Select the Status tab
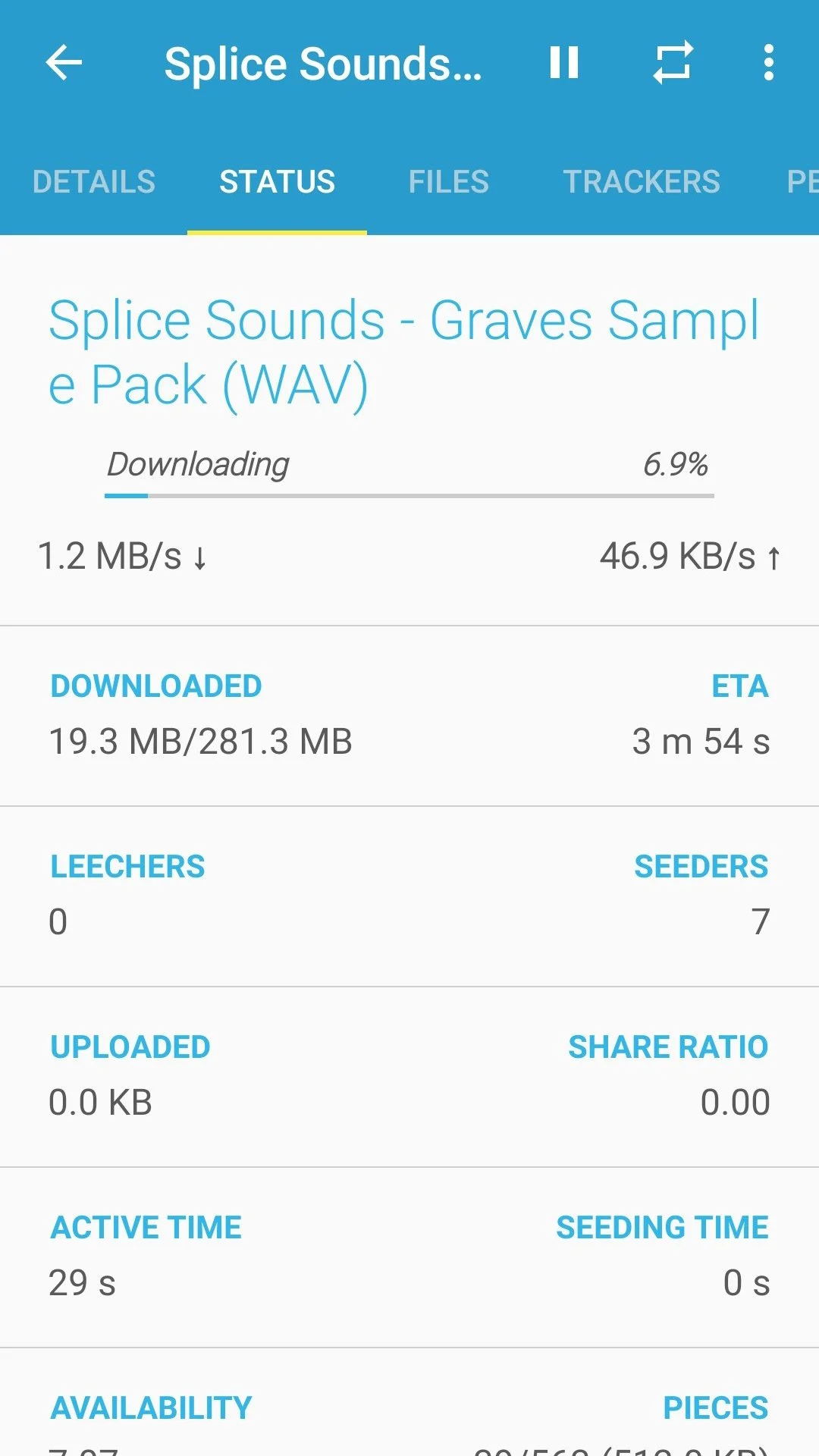Viewport: 819px width, 1456px height. tap(277, 182)
